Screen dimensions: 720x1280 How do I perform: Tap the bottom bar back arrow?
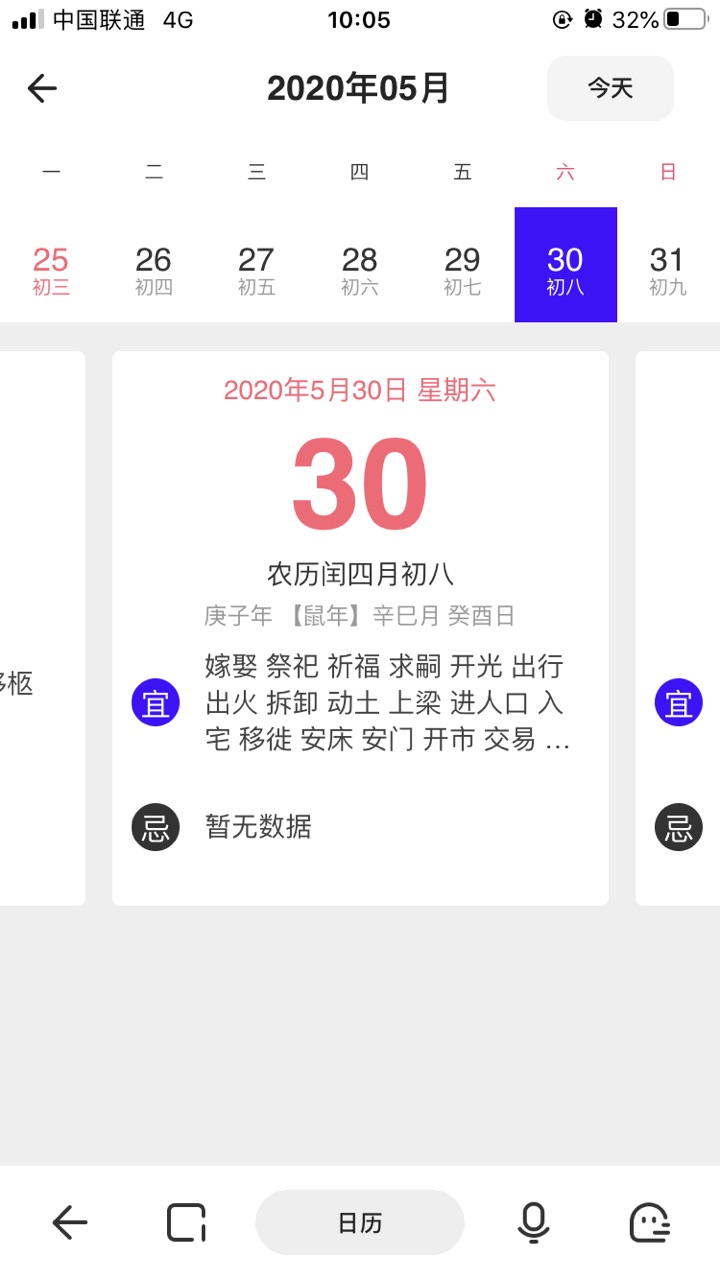[x=69, y=1222]
